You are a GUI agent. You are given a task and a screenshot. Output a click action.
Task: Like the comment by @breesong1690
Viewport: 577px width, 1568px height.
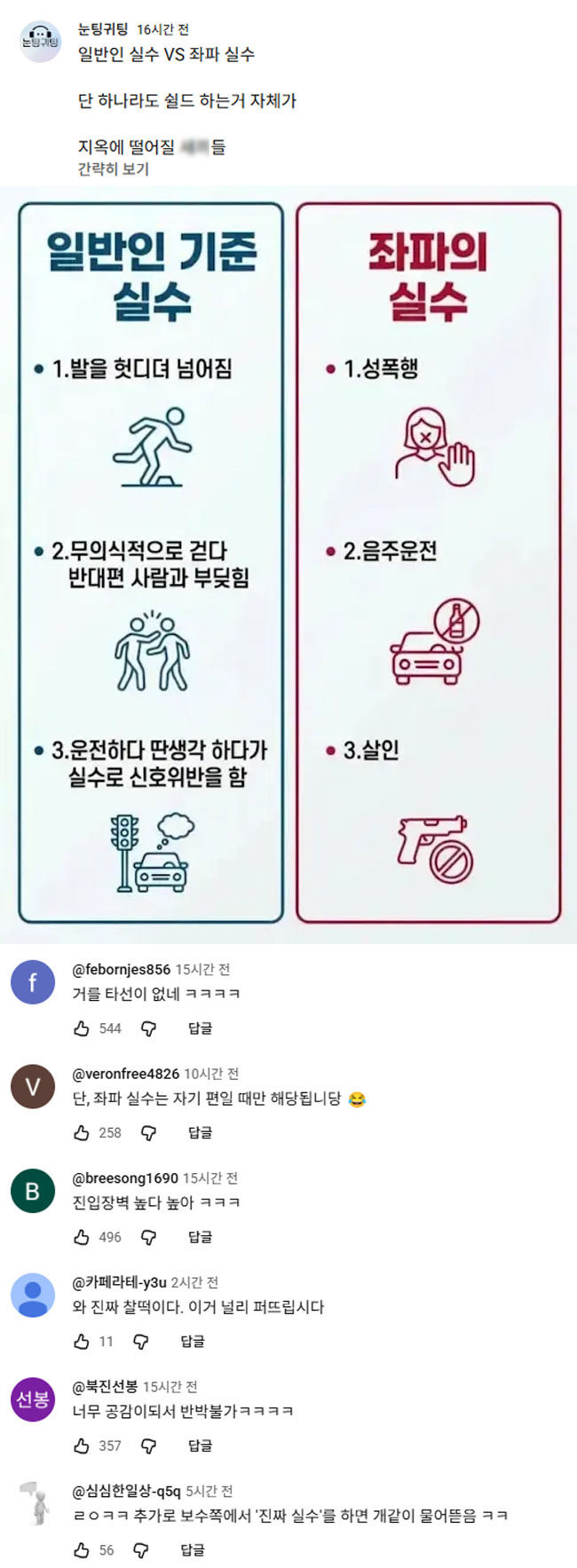click(x=82, y=1237)
